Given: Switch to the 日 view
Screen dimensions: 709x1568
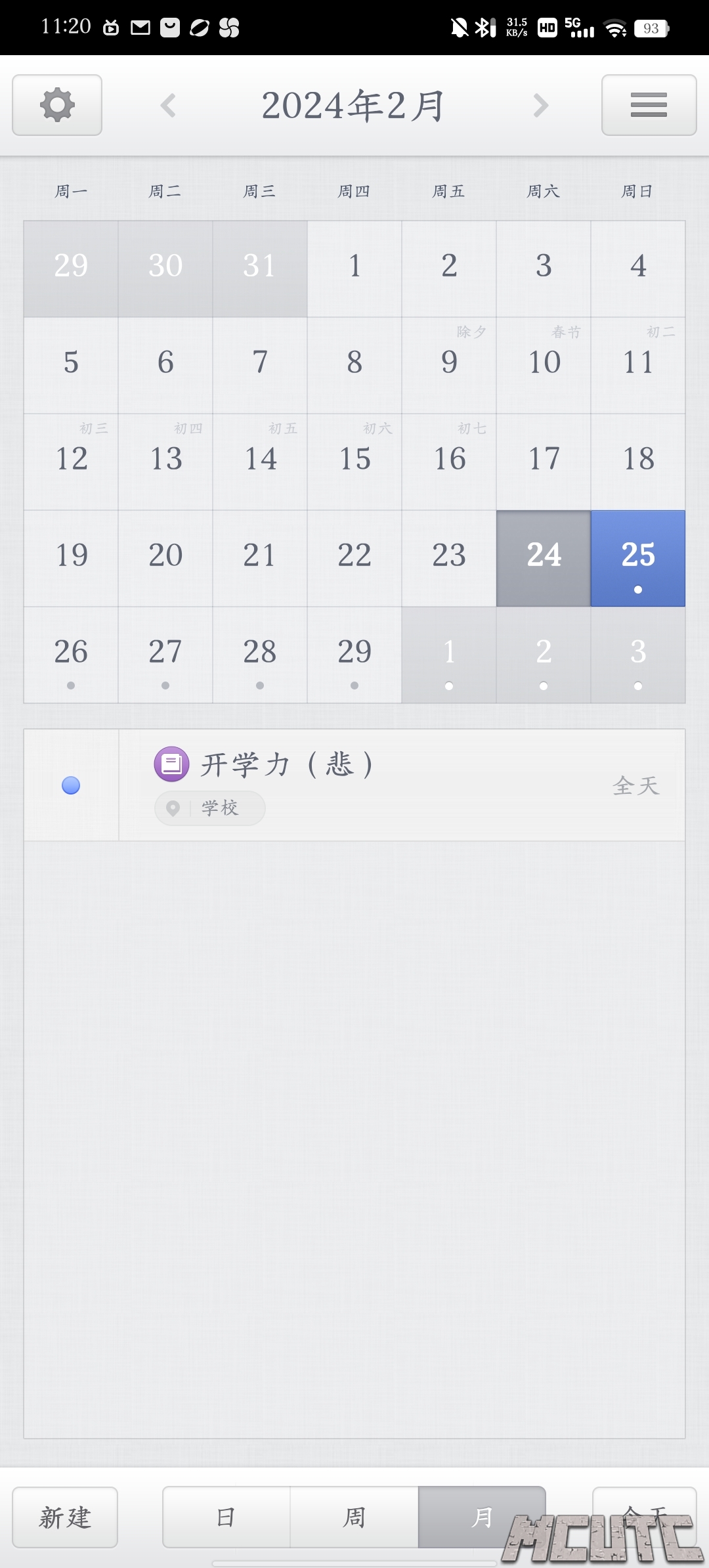Looking at the screenshot, I should (226, 1517).
